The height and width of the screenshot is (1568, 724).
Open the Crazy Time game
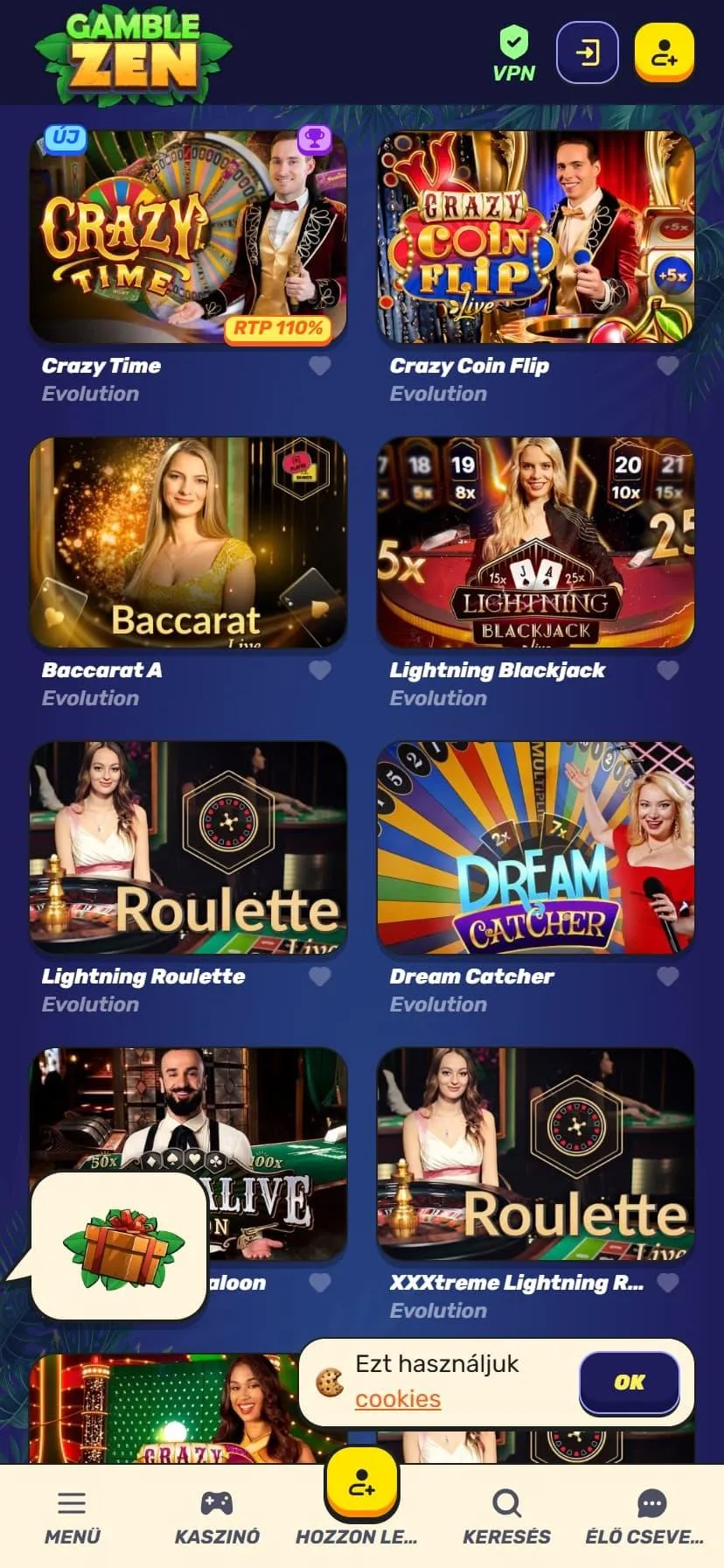click(x=188, y=236)
